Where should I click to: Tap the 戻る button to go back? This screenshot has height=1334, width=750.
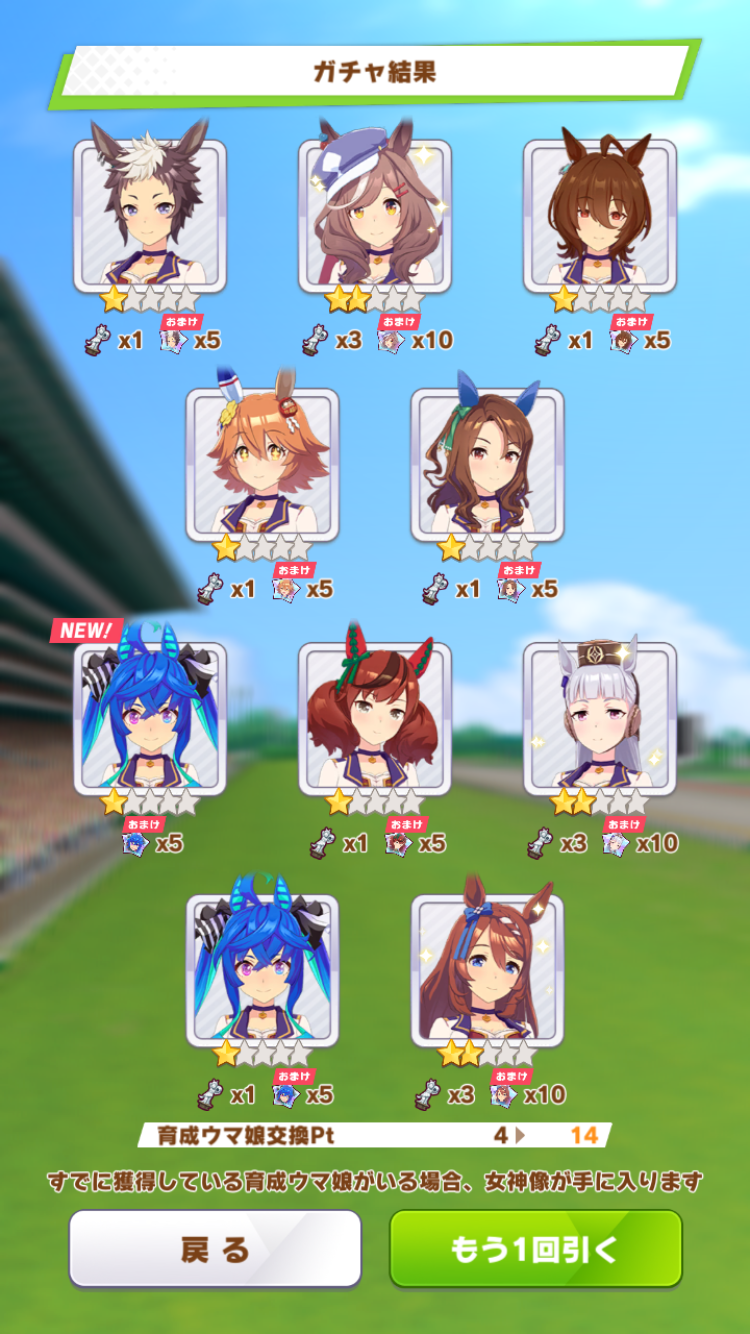coord(215,1249)
